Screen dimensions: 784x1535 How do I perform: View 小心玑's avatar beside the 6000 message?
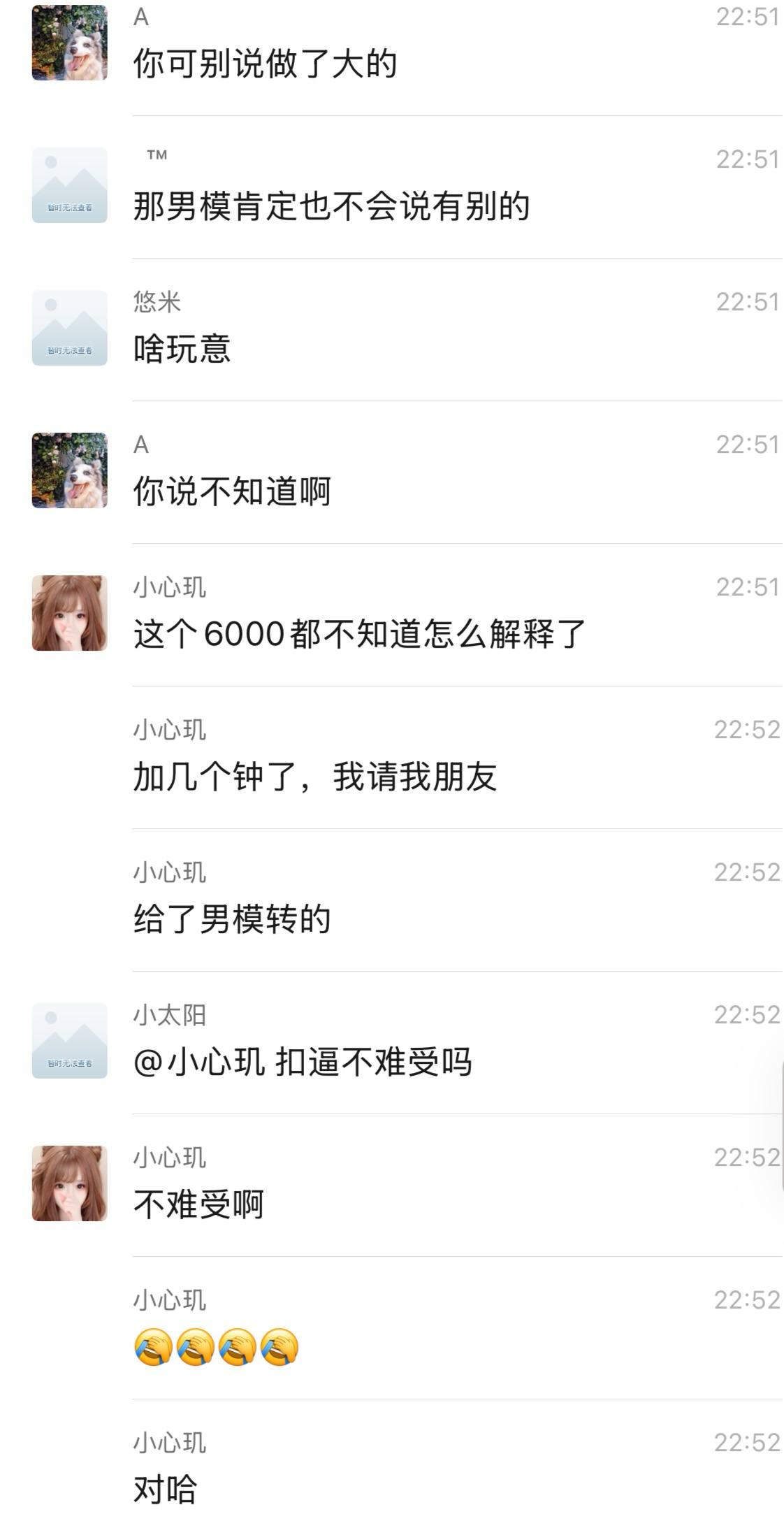(x=69, y=613)
